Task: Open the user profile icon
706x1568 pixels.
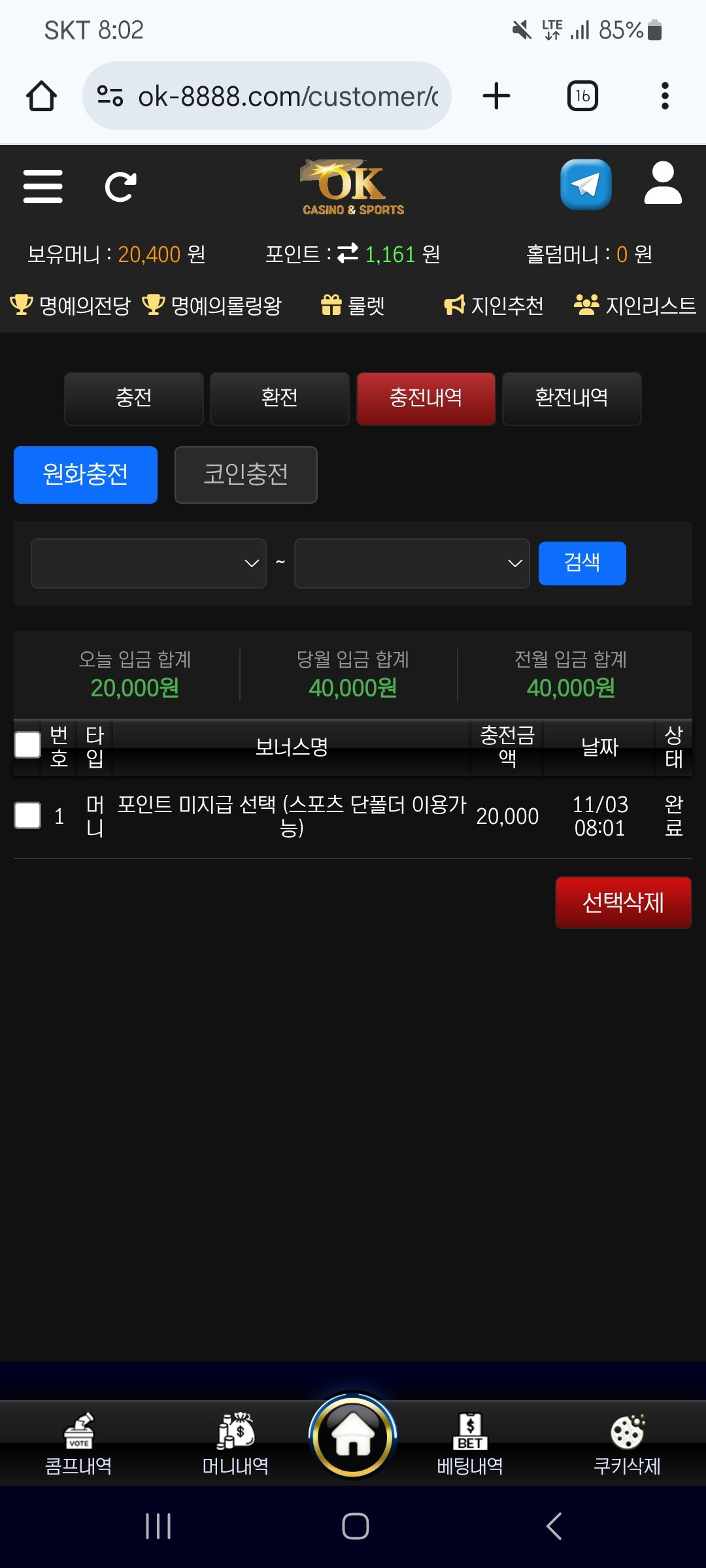Action: 662,185
